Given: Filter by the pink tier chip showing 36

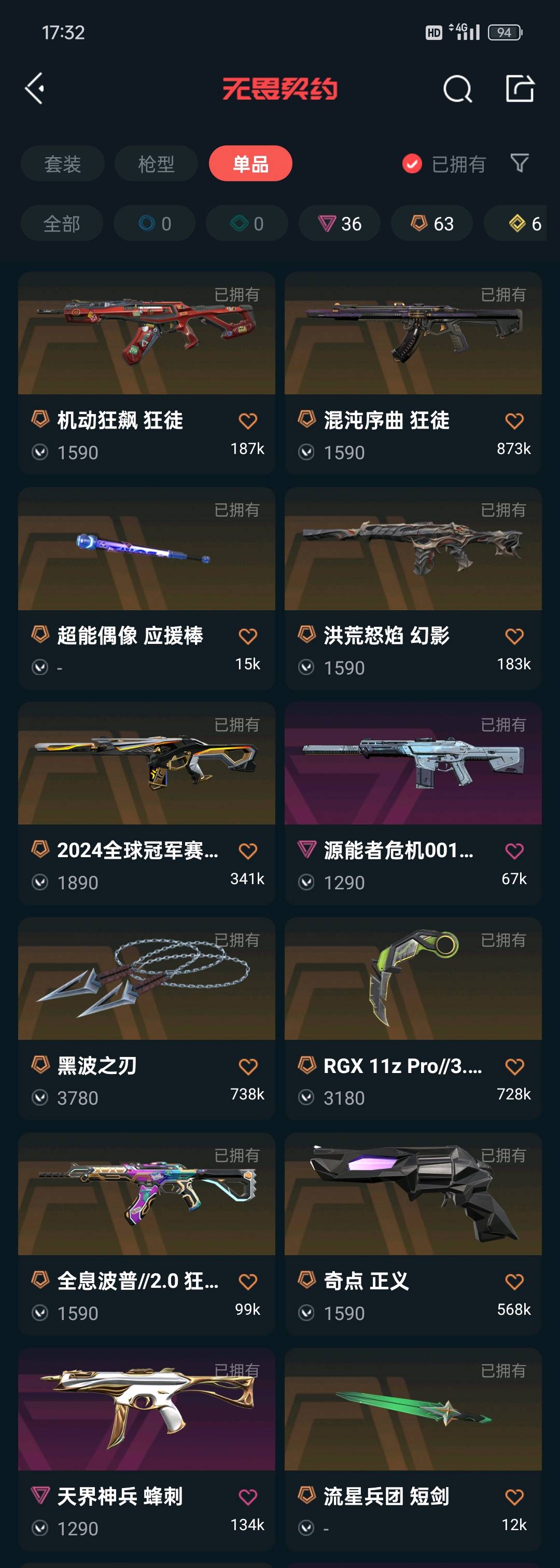Looking at the screenshot, I should [x=339, y=224].
